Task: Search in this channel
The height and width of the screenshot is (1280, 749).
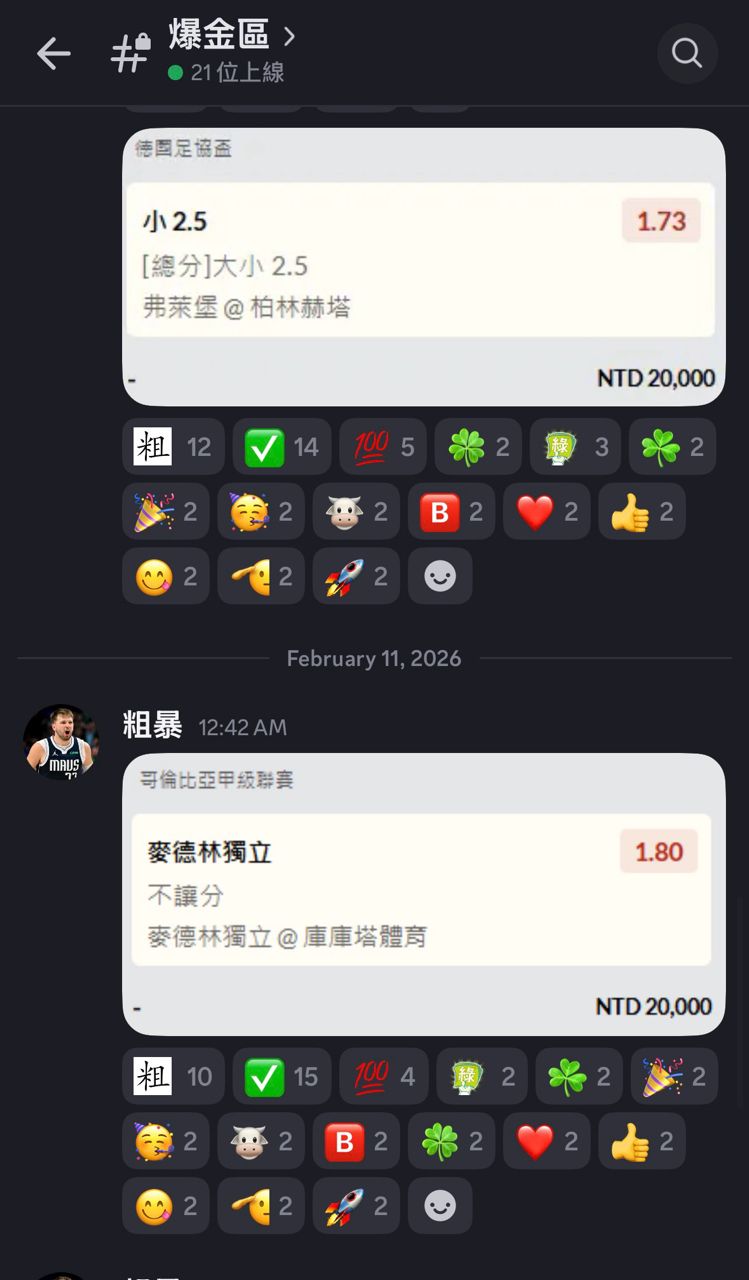Action: (x=687, y=53)
